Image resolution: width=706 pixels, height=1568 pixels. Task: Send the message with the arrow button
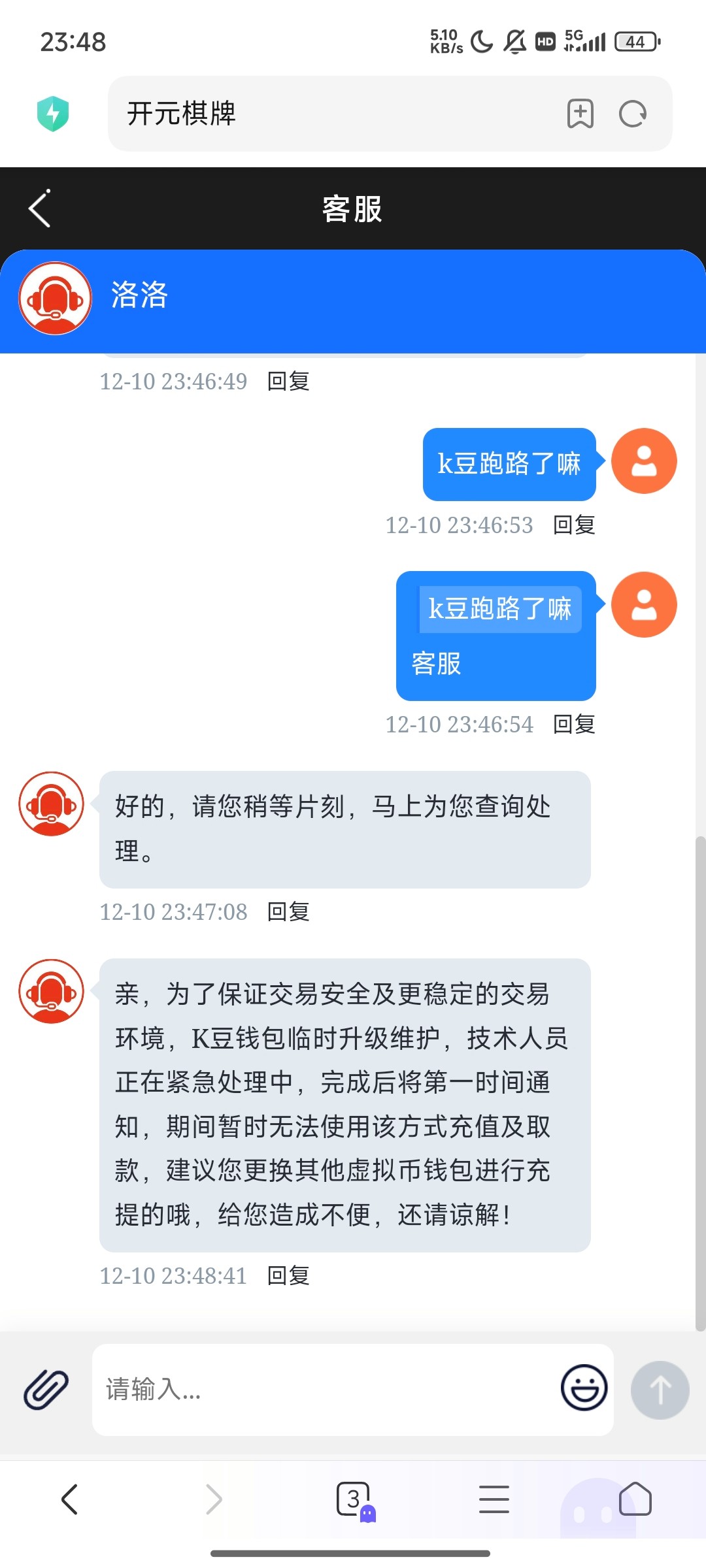click(660, 1389)
